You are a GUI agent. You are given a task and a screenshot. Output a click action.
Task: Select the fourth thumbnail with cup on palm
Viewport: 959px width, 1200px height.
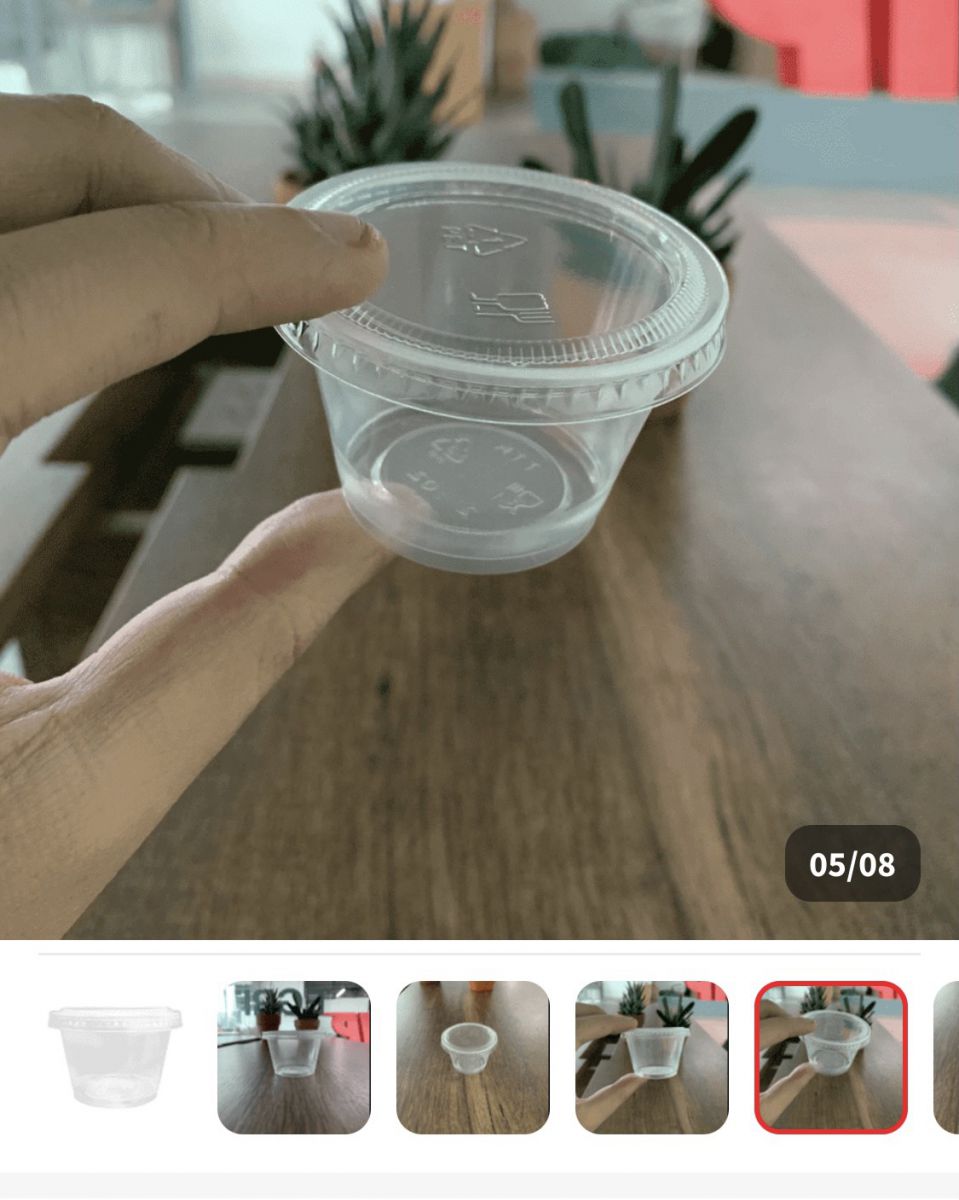coord(651,1057)
